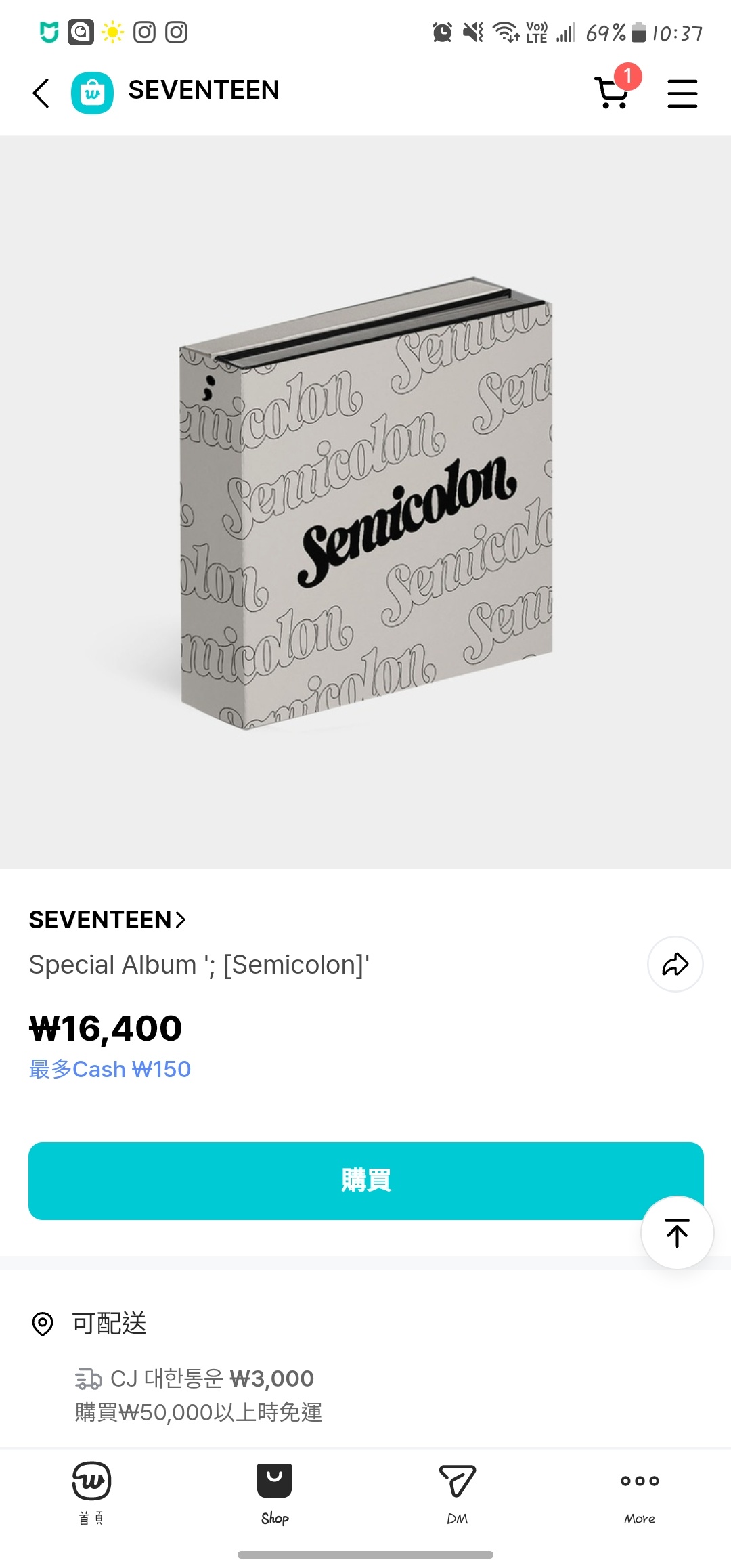This screenshot has height=1568, width=731.
Task: Open the shopping cart
Action: pyautogui.click(x=612, y=92)
